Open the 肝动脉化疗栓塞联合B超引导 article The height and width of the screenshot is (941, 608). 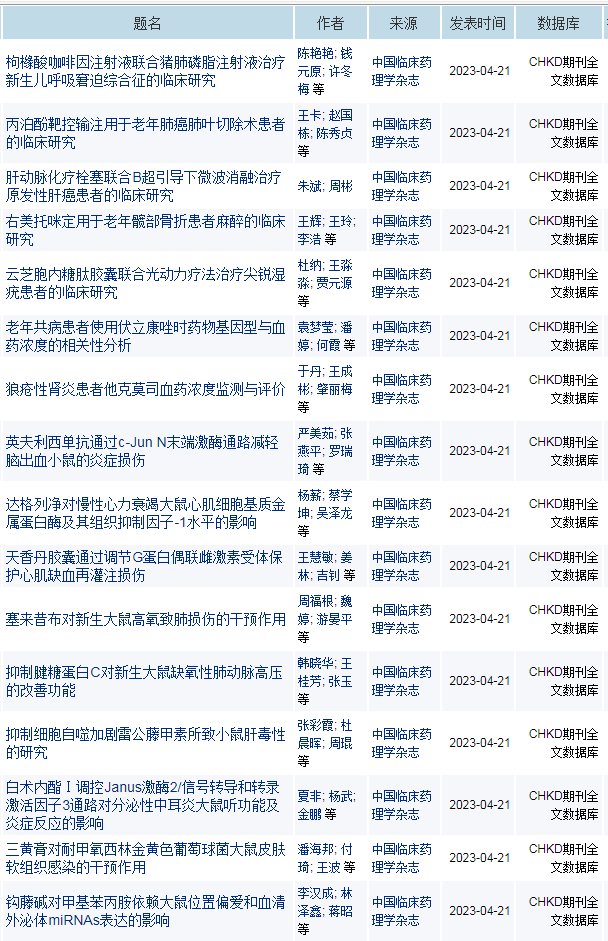click(144, 186)
